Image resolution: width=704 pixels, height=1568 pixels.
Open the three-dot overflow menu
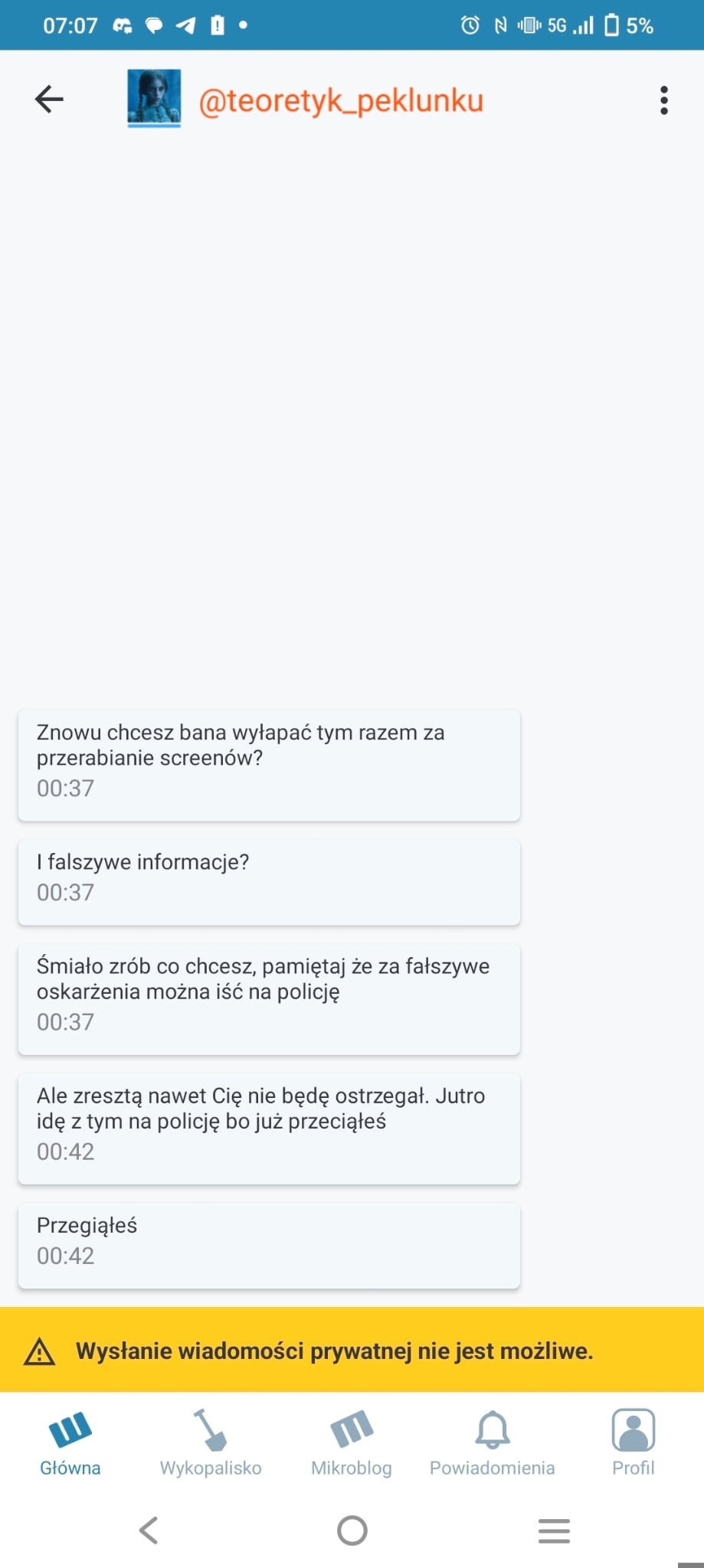[x=663, y=100]
